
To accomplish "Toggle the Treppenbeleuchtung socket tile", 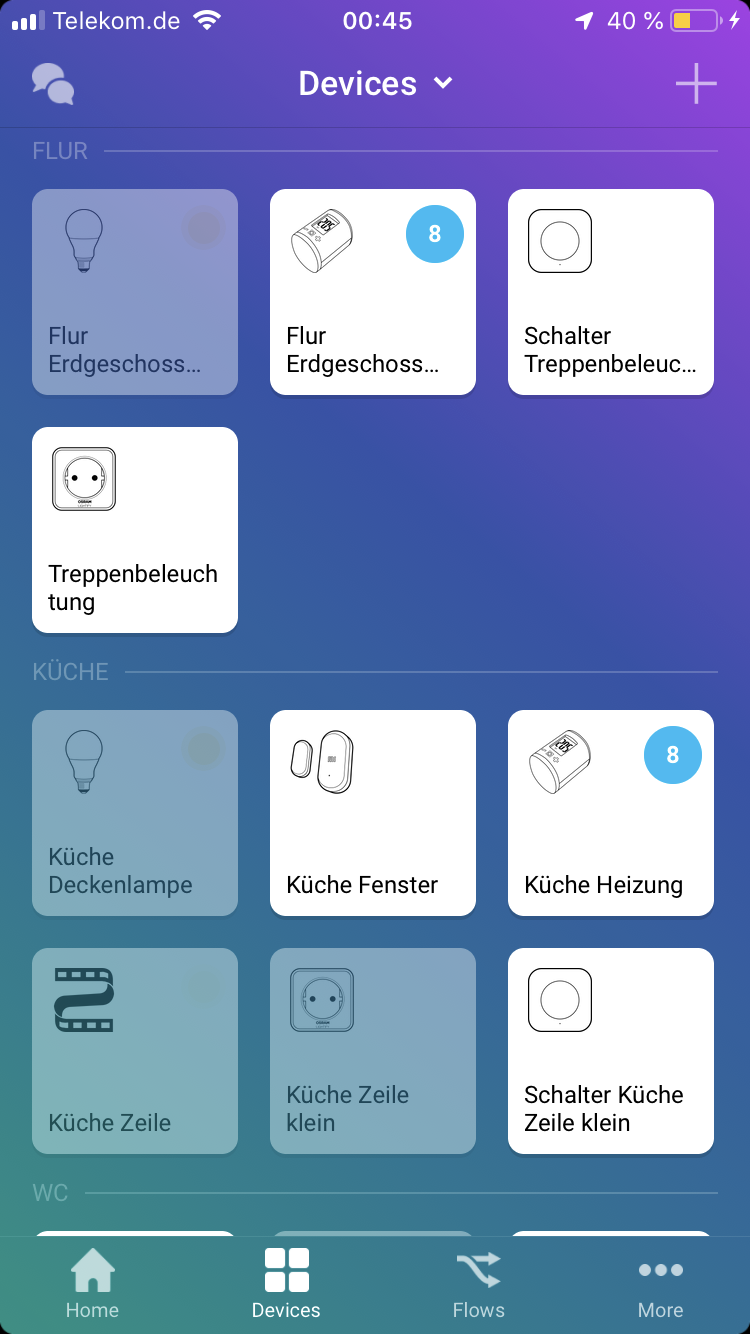I will click(x=135, y=530).
